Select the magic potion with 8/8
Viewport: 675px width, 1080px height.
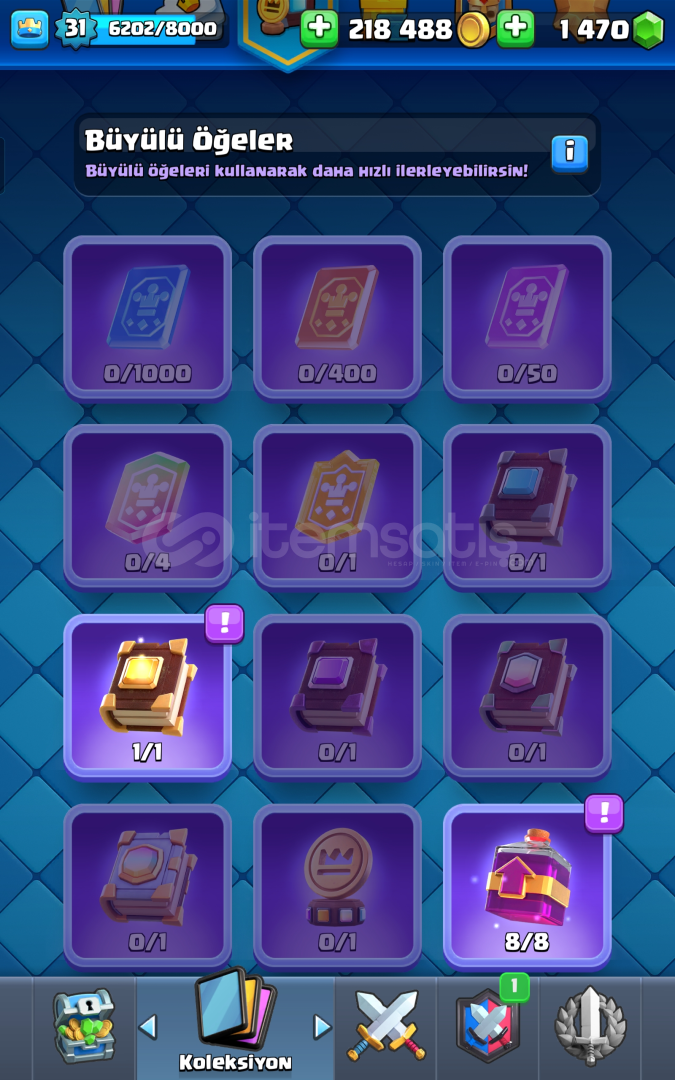527,886
